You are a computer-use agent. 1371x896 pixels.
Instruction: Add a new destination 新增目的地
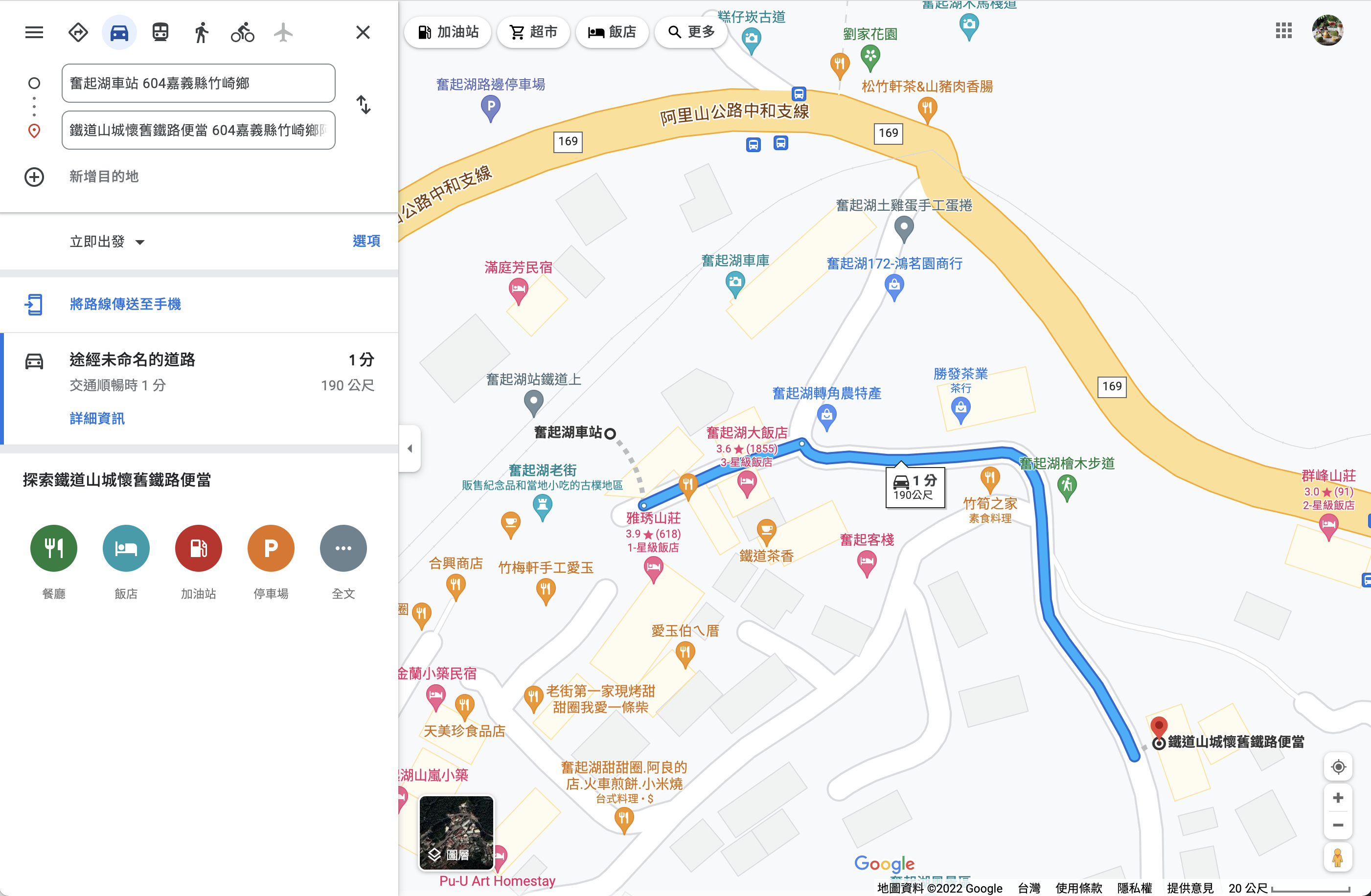[104, 176]
